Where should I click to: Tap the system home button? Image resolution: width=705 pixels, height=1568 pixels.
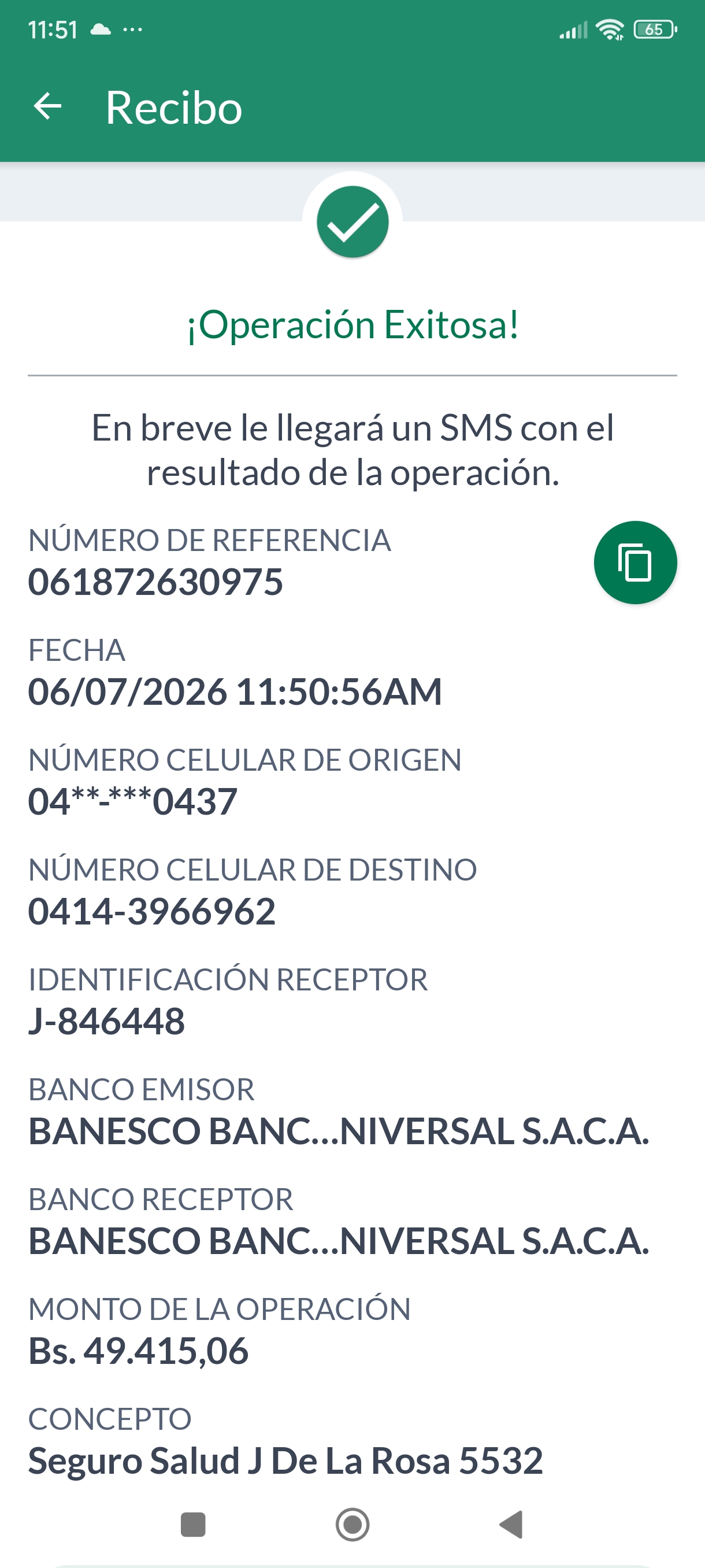(352, 1525)
